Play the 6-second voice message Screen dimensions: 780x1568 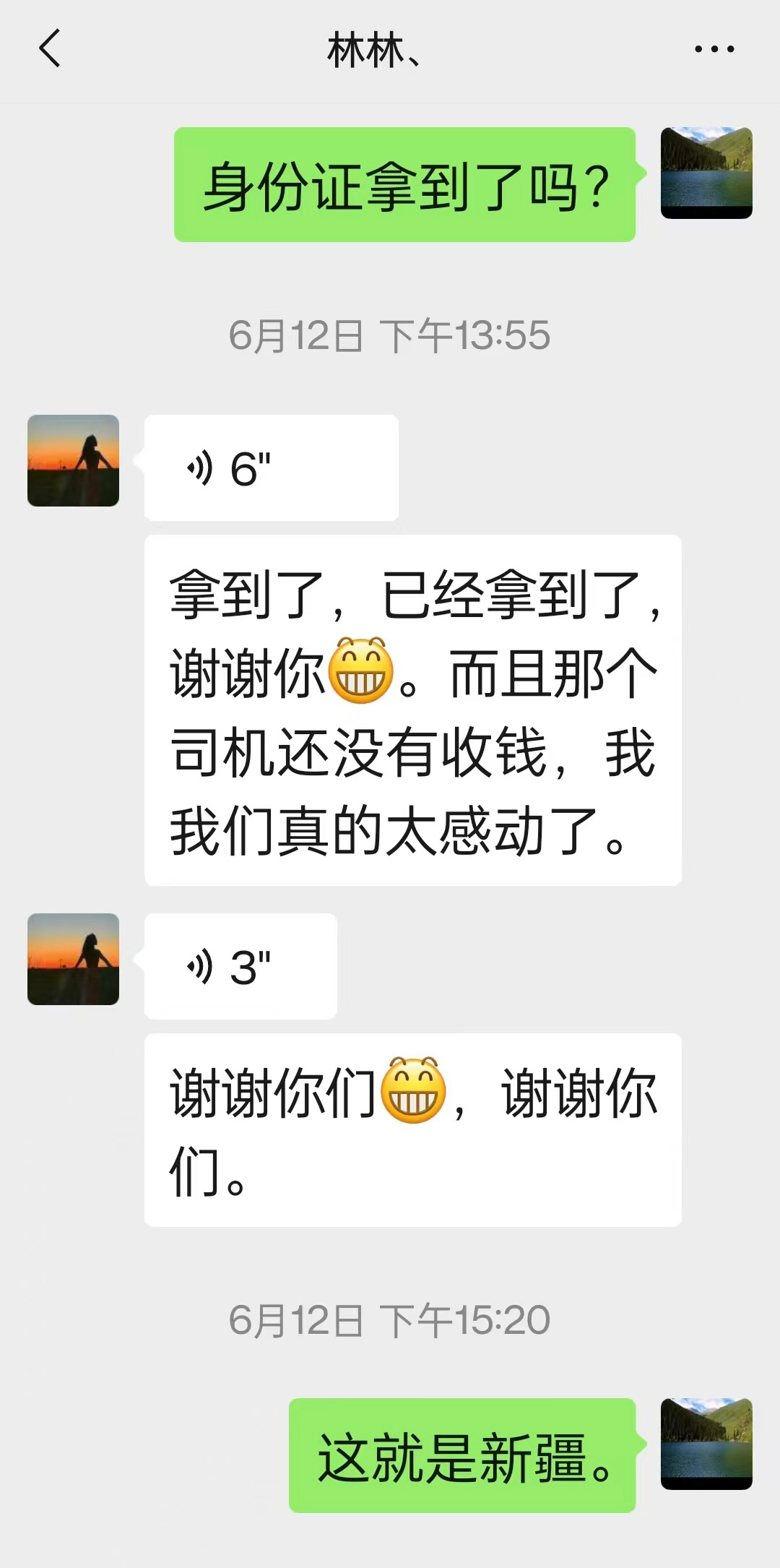pyautogui.click(x=271, y=468)
